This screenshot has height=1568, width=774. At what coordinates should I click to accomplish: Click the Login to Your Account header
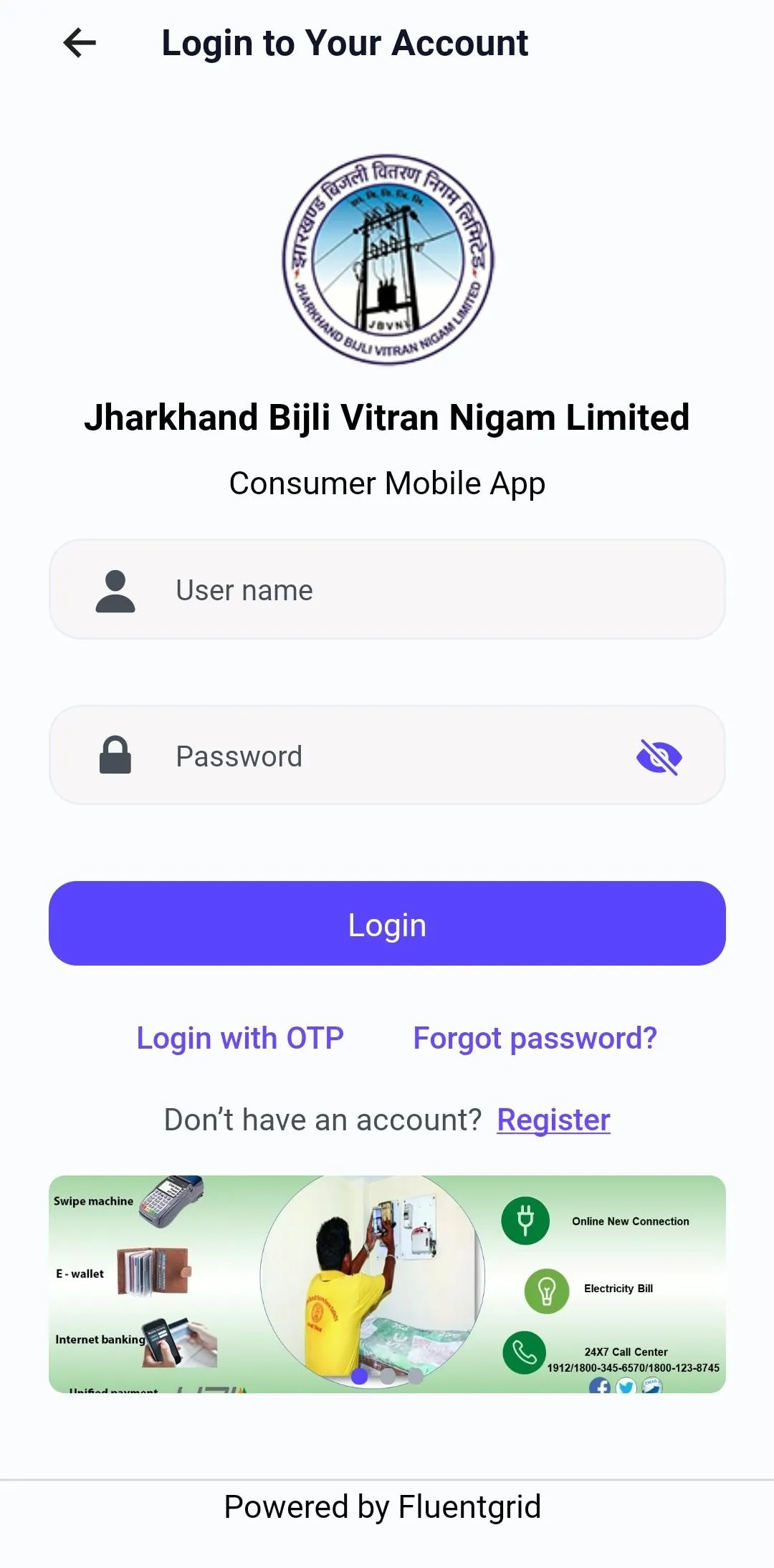coord(345,43)
